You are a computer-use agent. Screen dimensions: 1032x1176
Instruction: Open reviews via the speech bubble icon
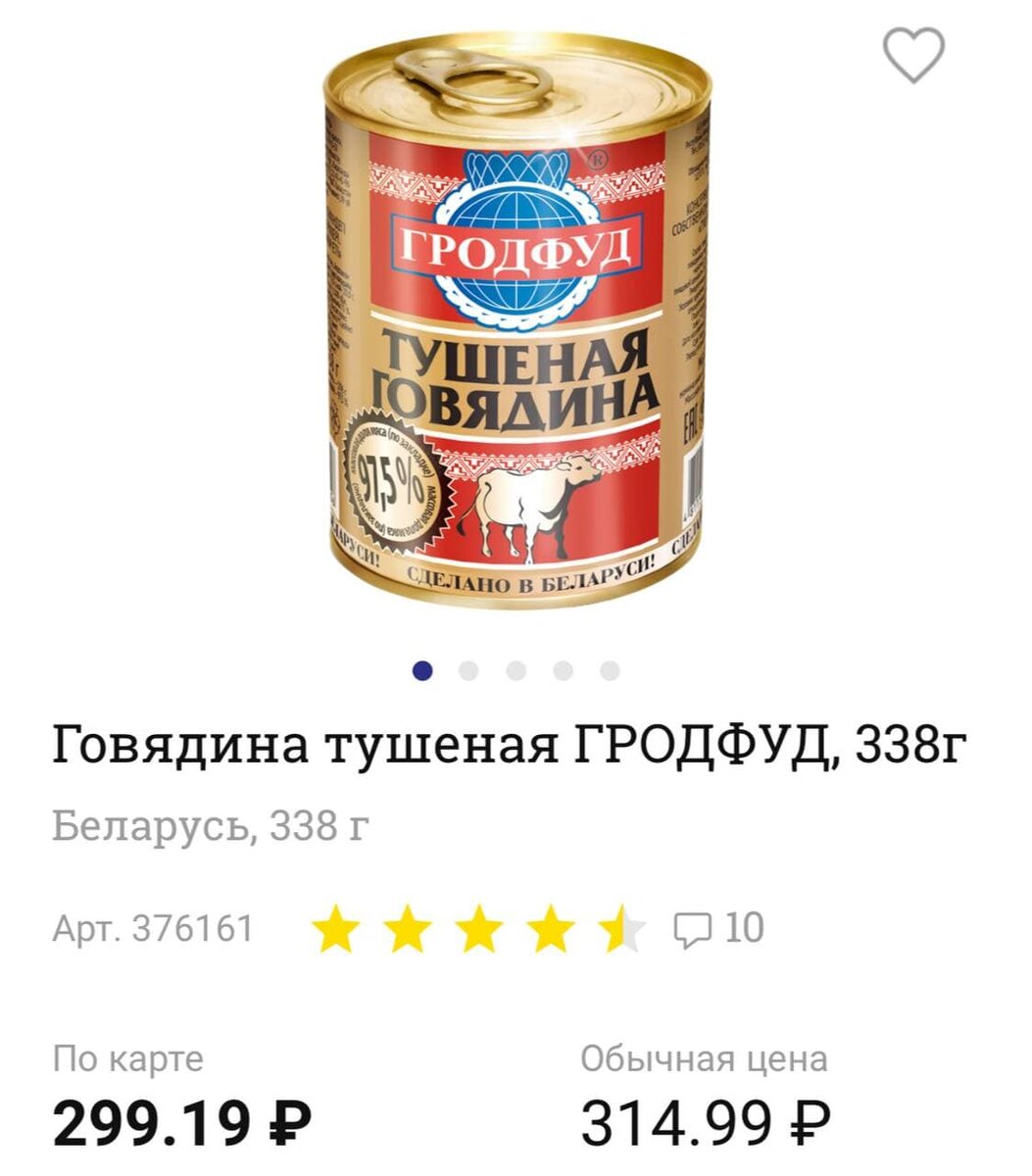point(693,926)
